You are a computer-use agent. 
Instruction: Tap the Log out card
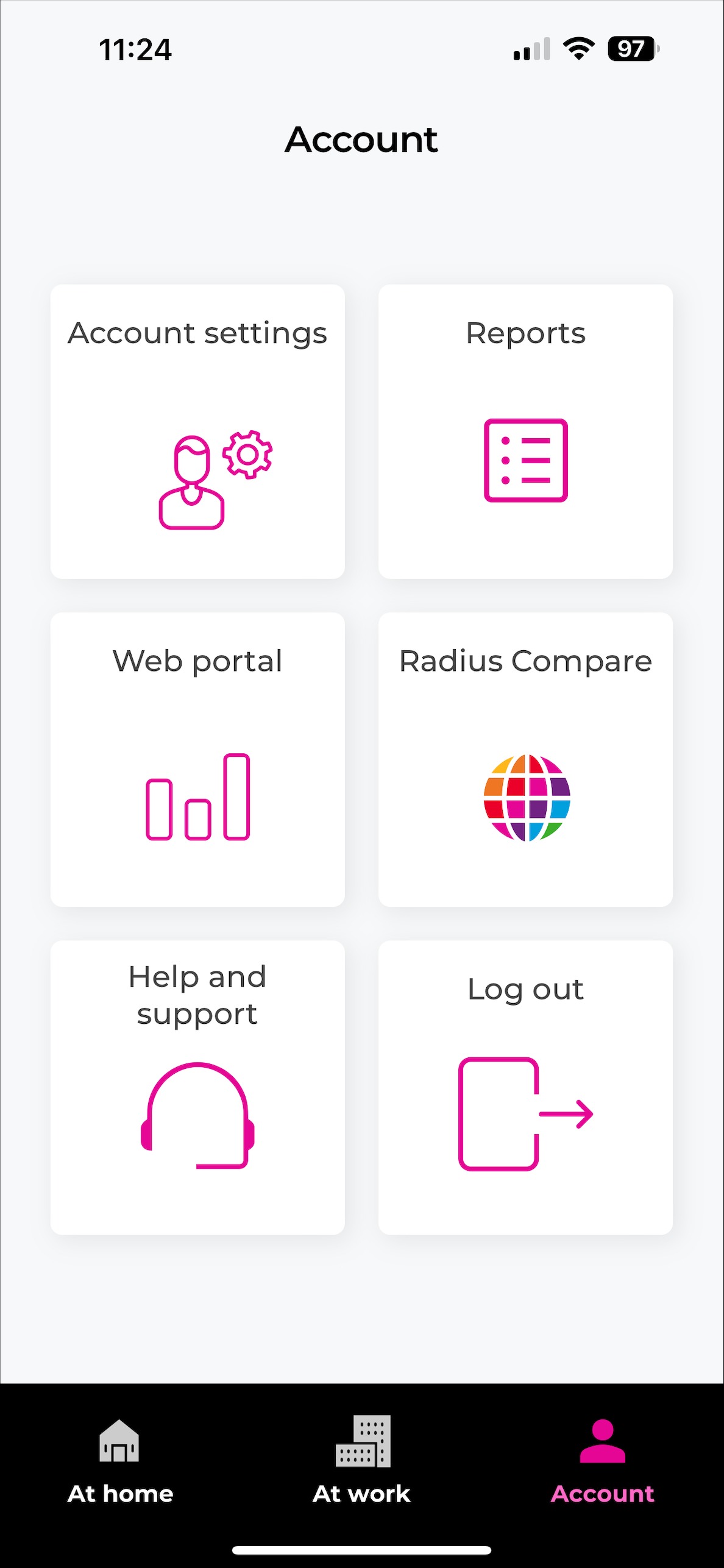(525, 1088)
